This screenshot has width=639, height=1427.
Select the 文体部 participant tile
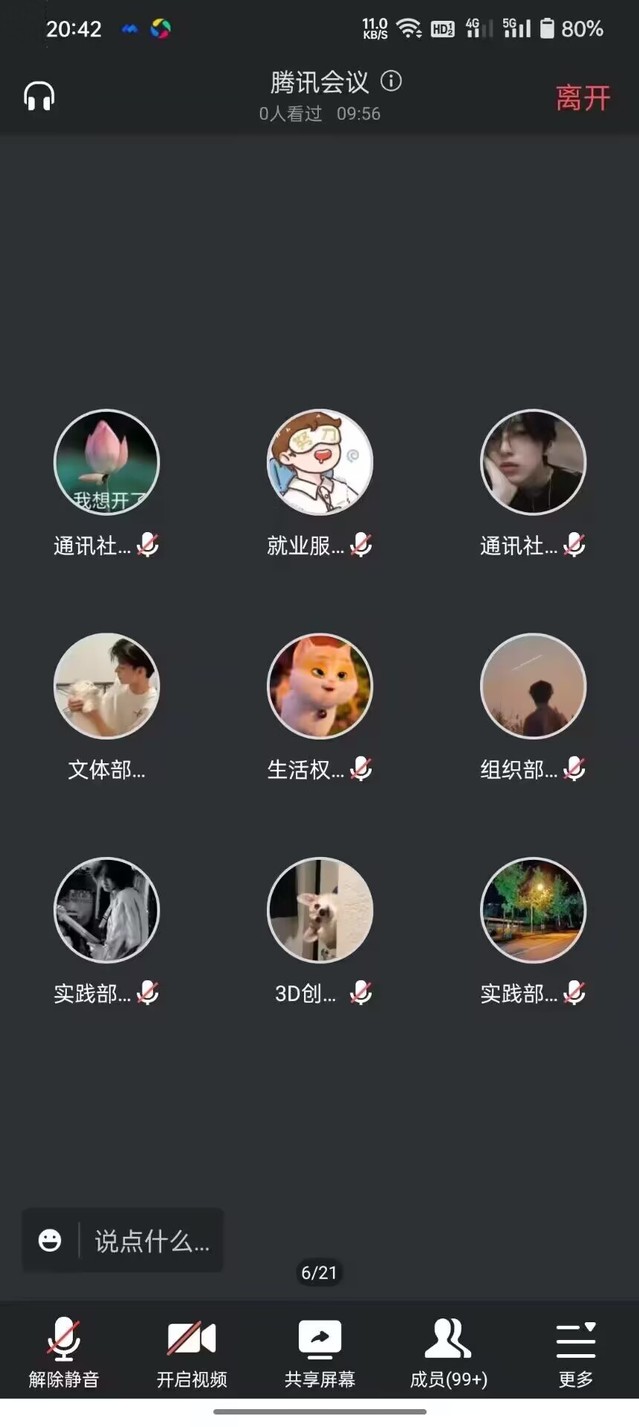pyautogui.click(x=106, y=686)
